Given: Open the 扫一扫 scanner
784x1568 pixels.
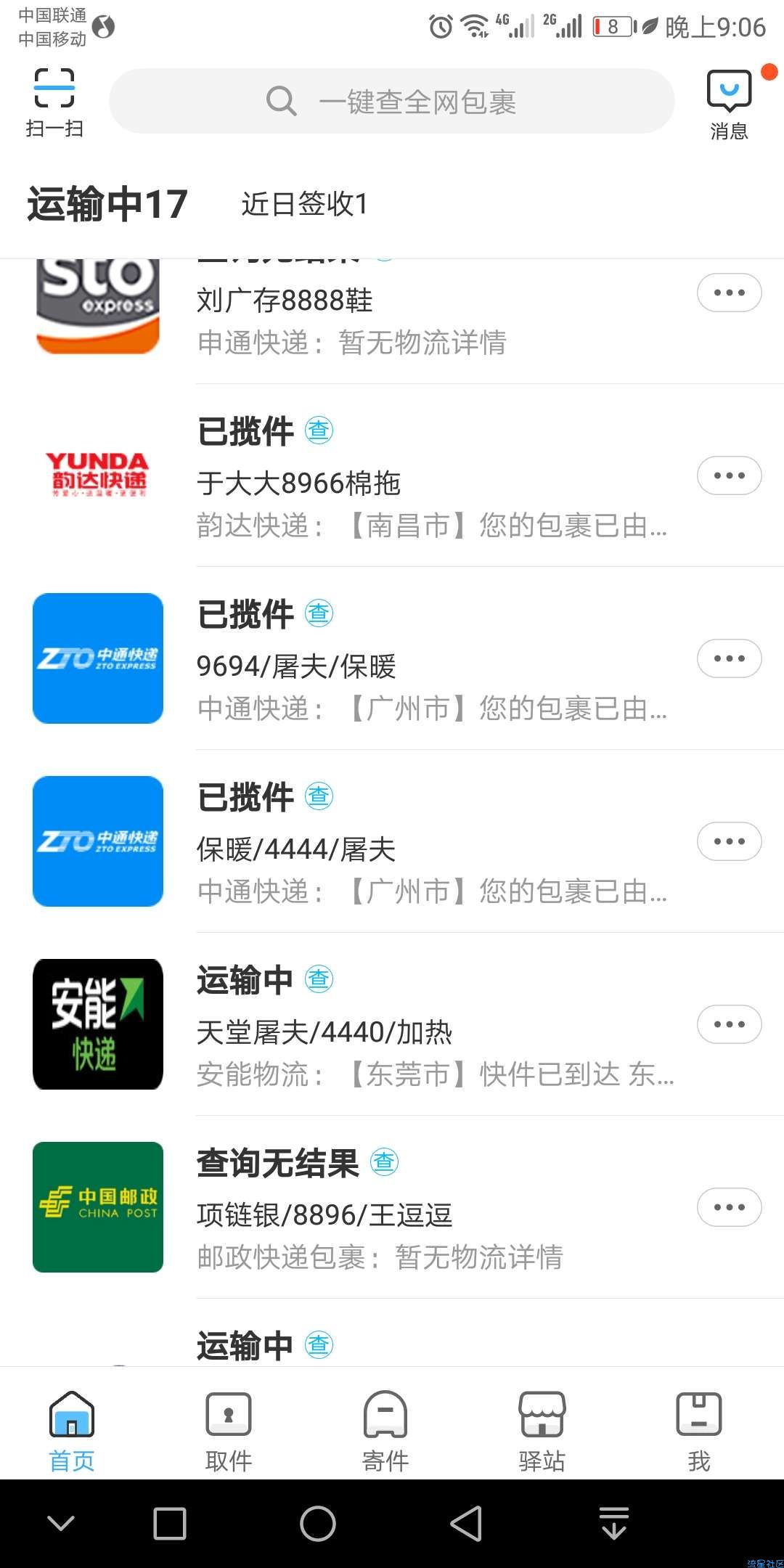Looking at the screenshot, I should tap(54, 102).
